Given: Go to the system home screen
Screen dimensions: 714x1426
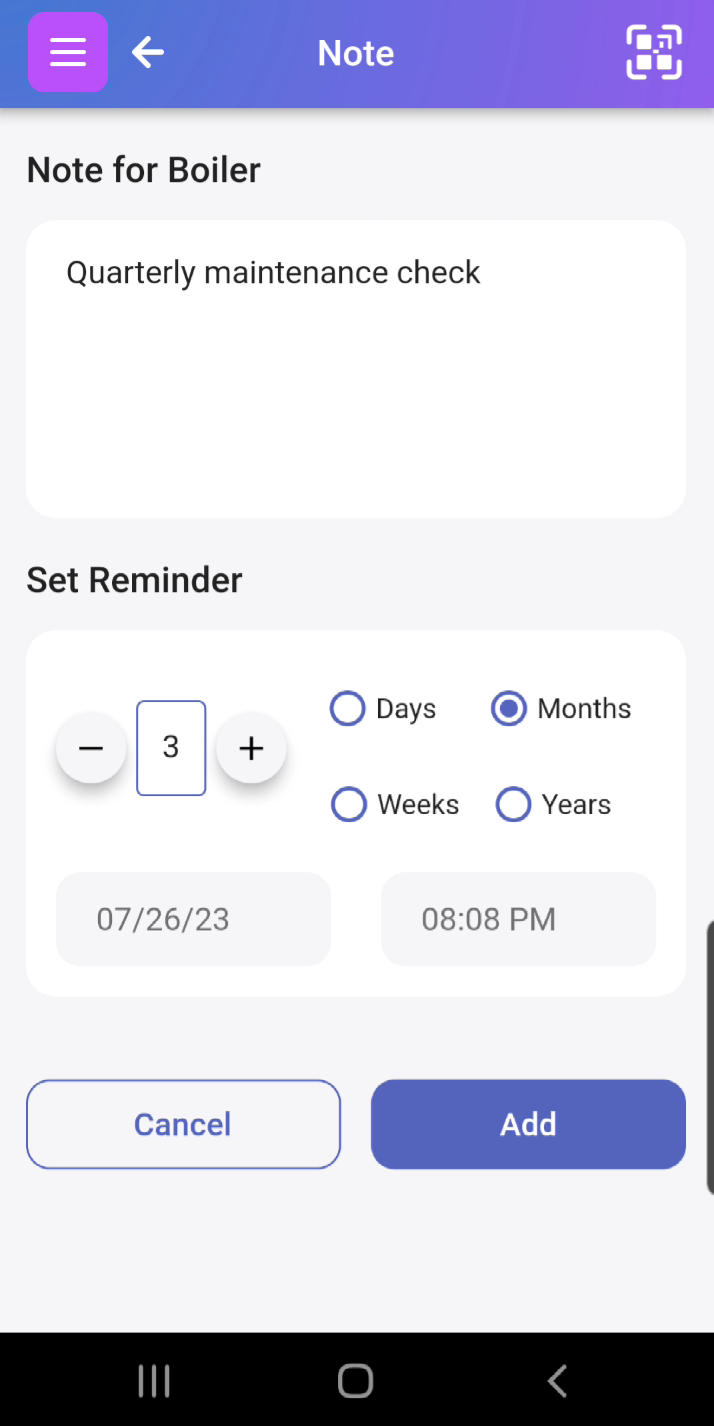Looking at the screenshot, I should (356, 1381).
